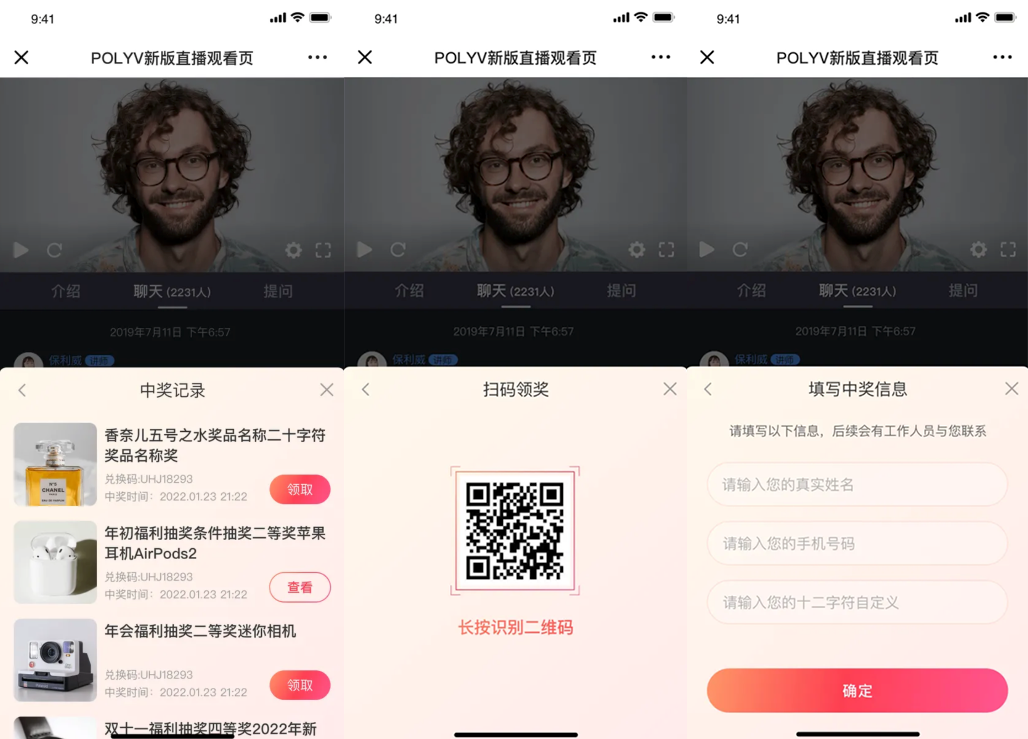Claim the Chanel No.5 perfume prize
The height and width of the screenshot is (739, 1028).
pos(299,489)
